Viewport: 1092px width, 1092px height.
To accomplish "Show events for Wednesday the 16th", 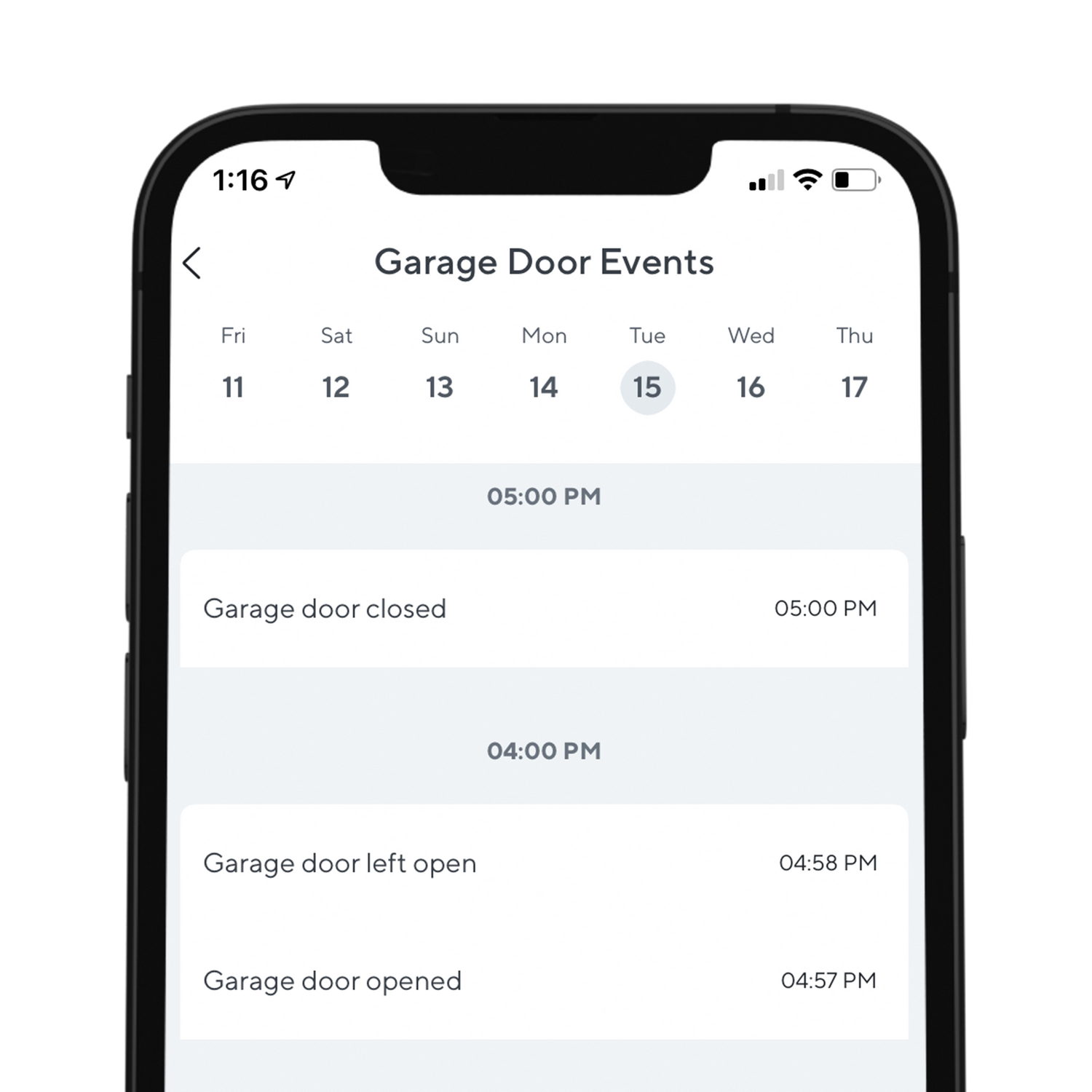I will click(x=751, y=387).
